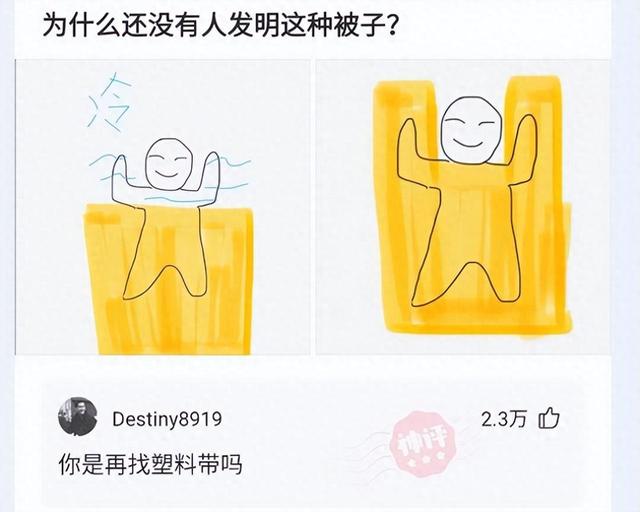Like Destiny8919's comment
The width and height of the screenshot is (640, 512).
(x=549, y=418)
